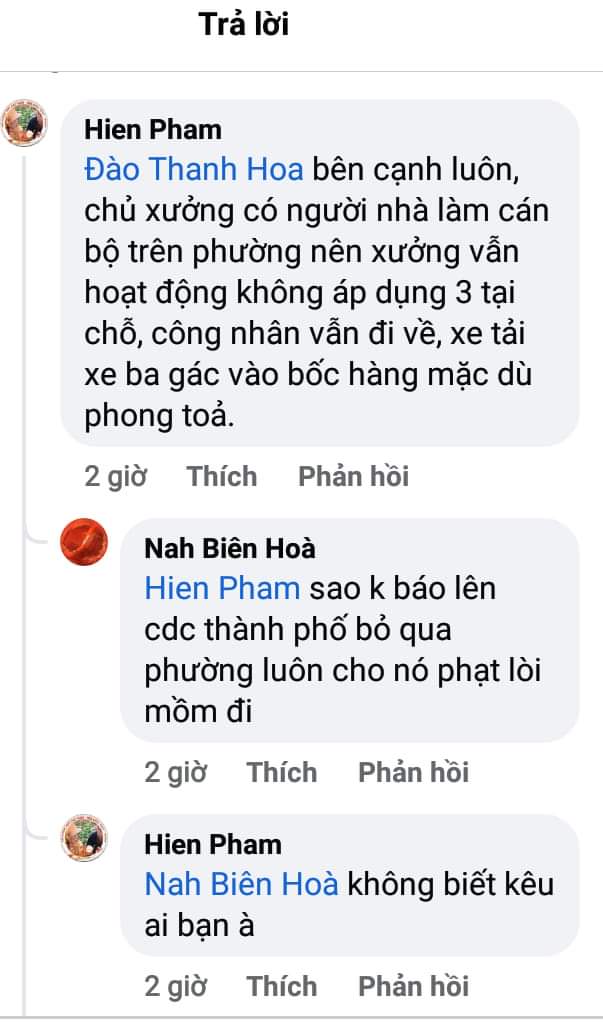Open tagged profile Đào Thanh Hoa
Image resolution: width=603 pixels, height=1022 pixels.
[x=194, y=168]
